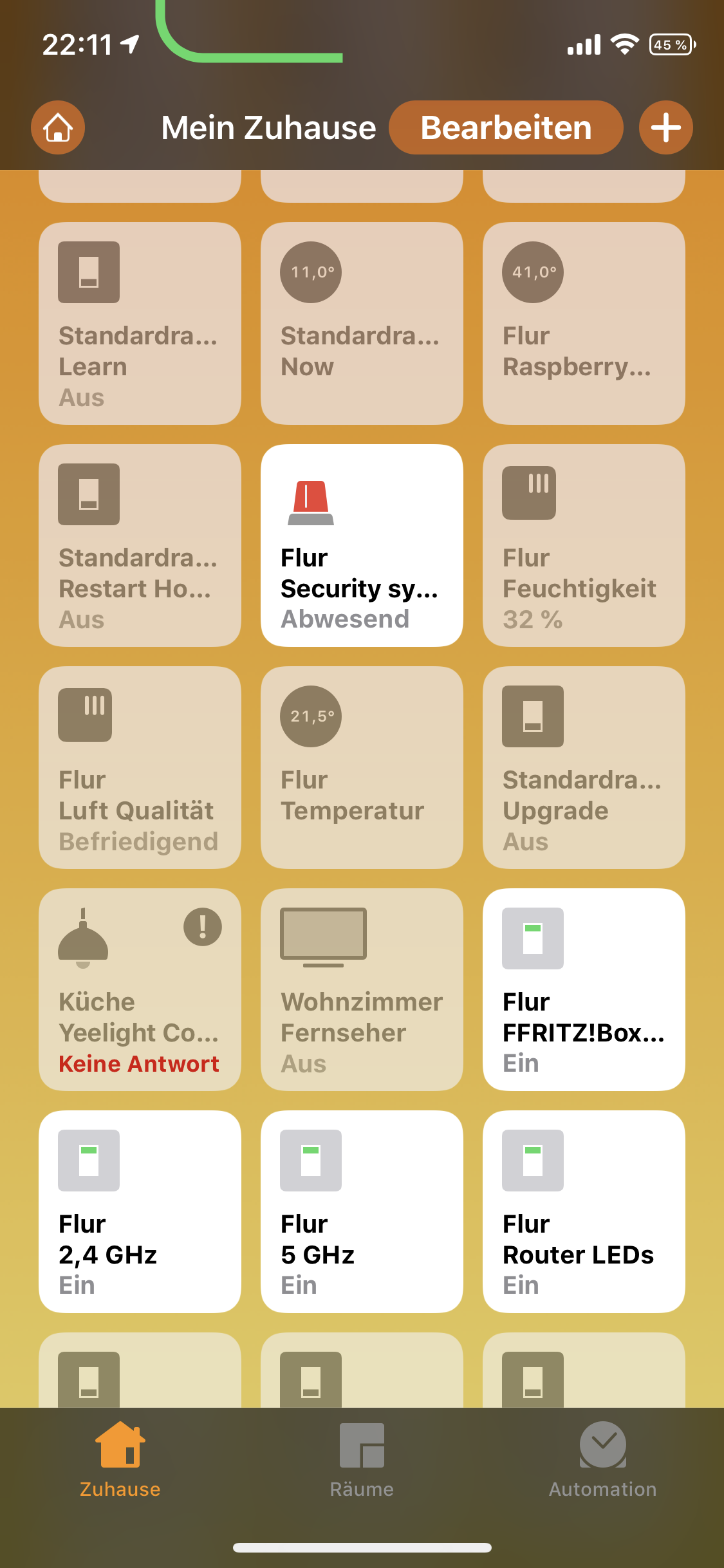The width and height of the screenshot is (724, 1568).
Task: Open the Standardraum Now temperature tile
Action: tap(362, 323)
